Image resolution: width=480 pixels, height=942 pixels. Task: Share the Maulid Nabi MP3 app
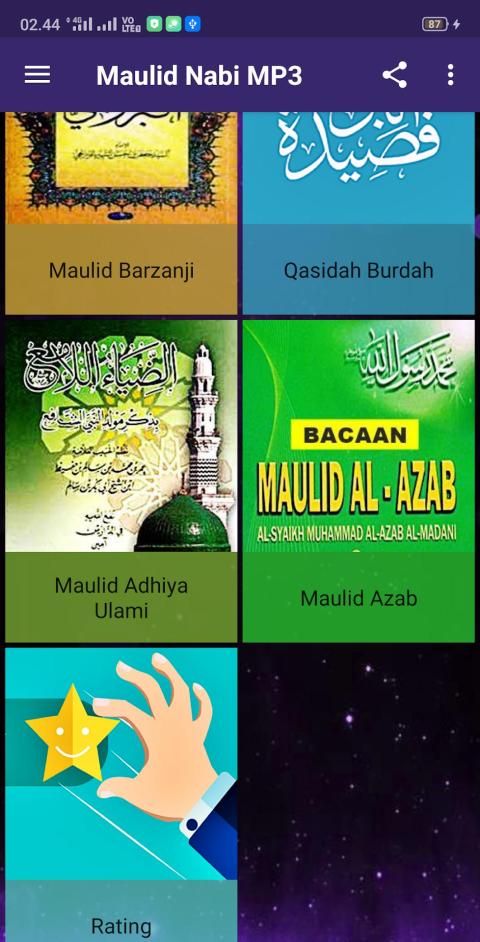click(x=395, y=76)
